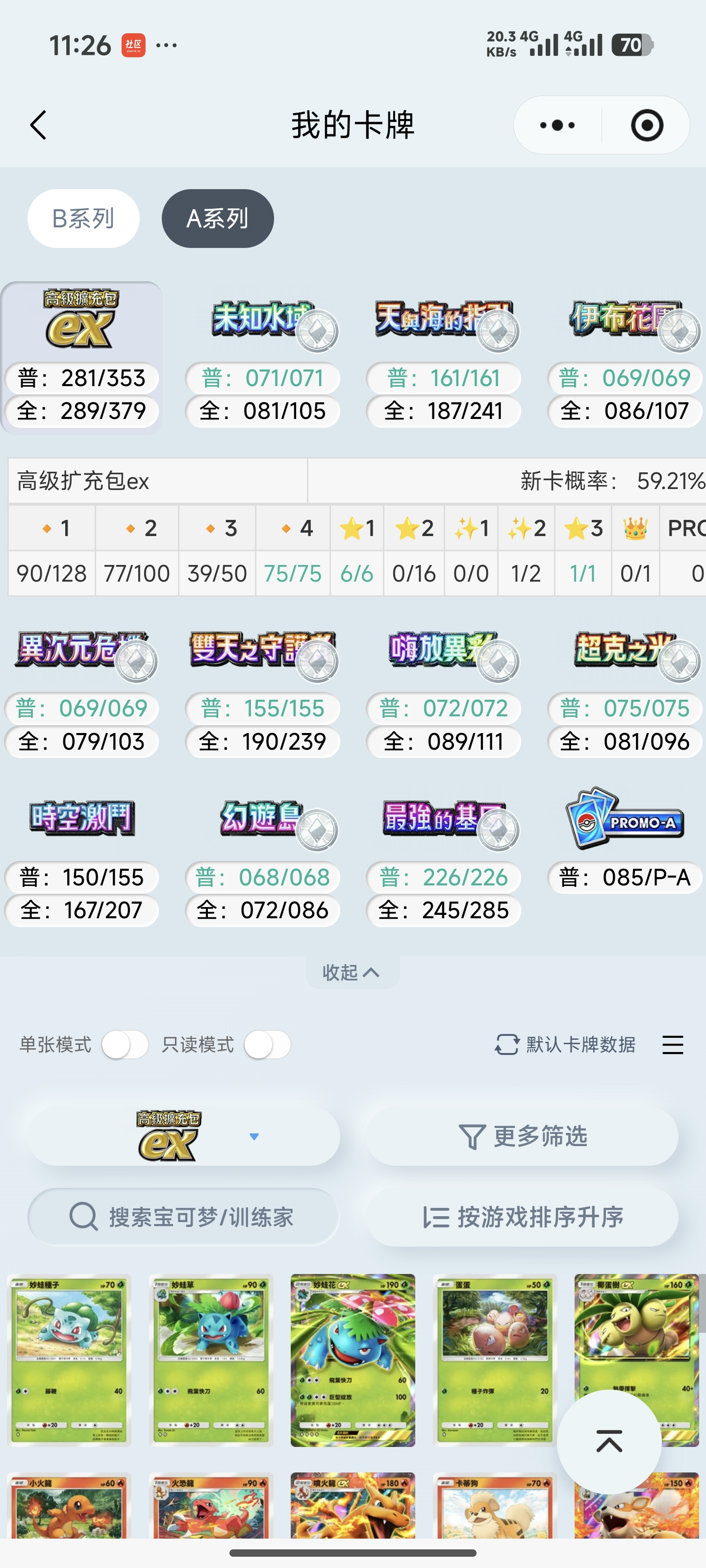The height and width of the screenshot is (1568, 706).
Task: Open the mini program more-options menu
Action: pos(557,125)
